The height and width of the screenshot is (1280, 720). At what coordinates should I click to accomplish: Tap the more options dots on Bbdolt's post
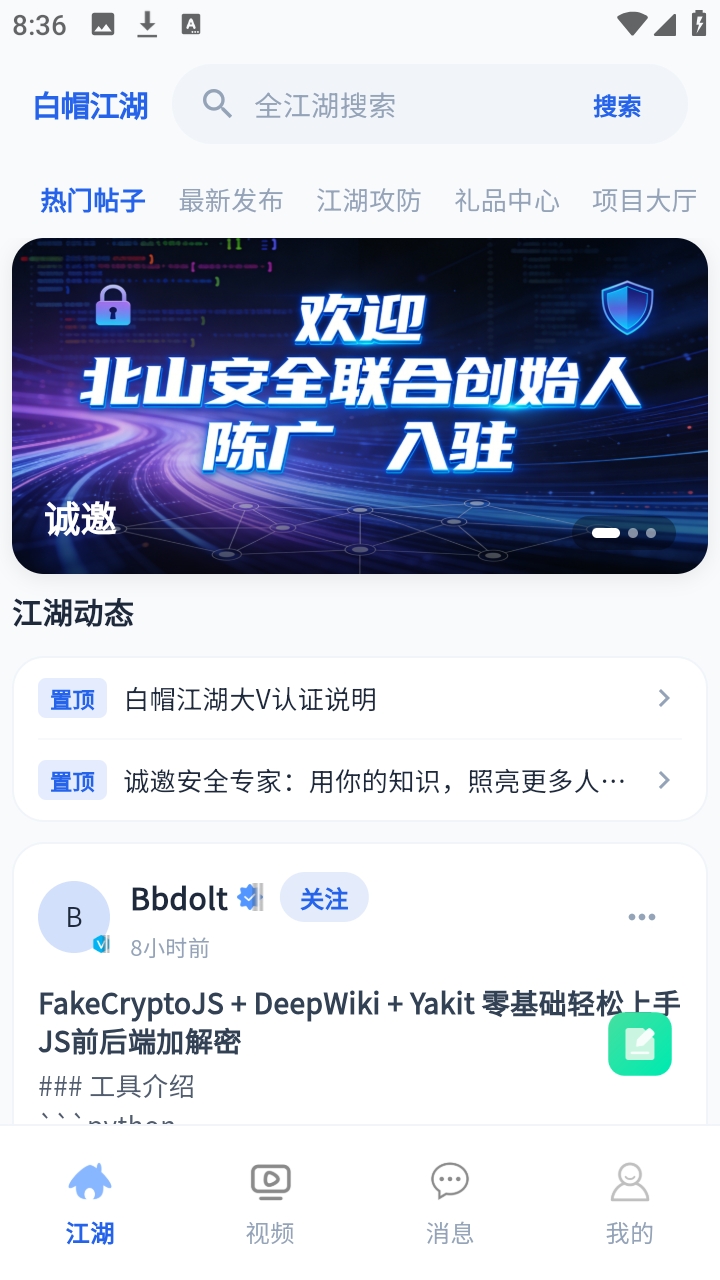[642, 916]
